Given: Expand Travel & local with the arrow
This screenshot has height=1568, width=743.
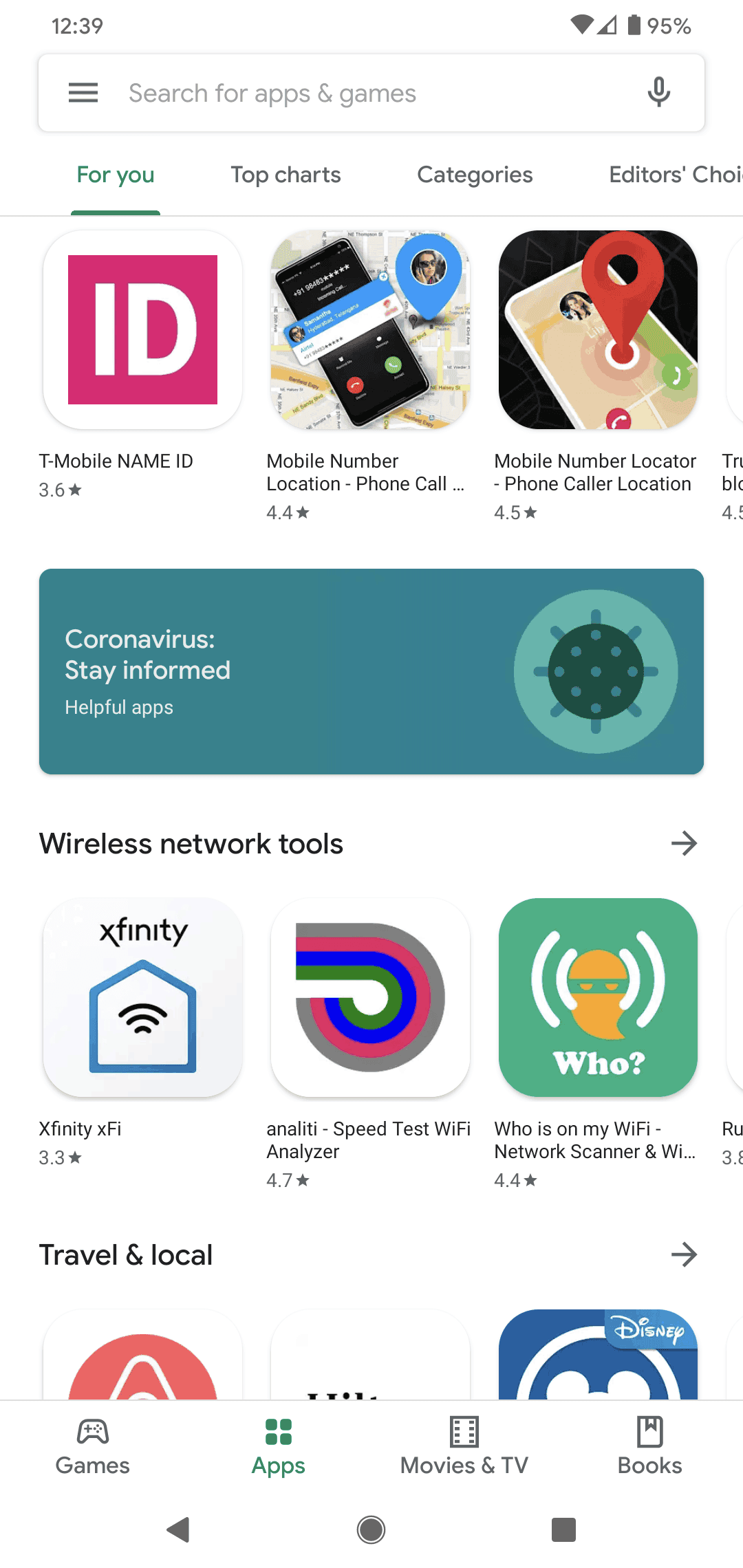Looking at the screenshot, I should pos(684,1254).
